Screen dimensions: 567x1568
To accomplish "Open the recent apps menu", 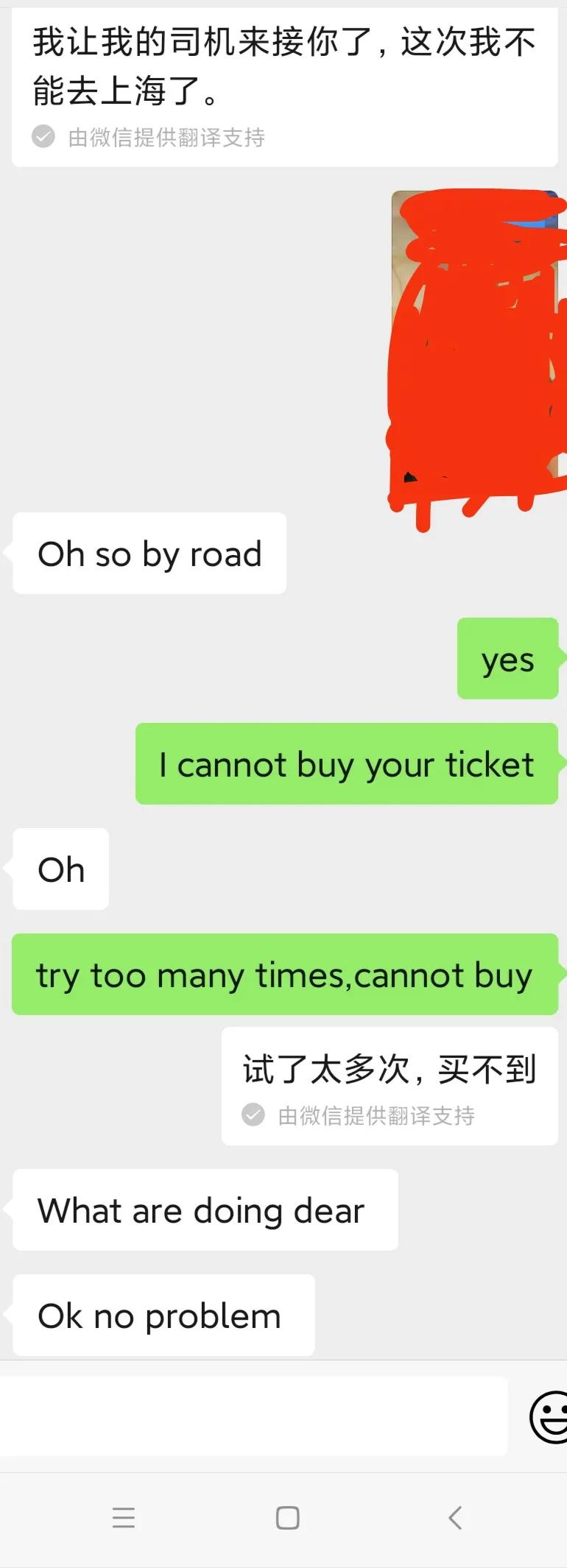I will pos(124,1517).
